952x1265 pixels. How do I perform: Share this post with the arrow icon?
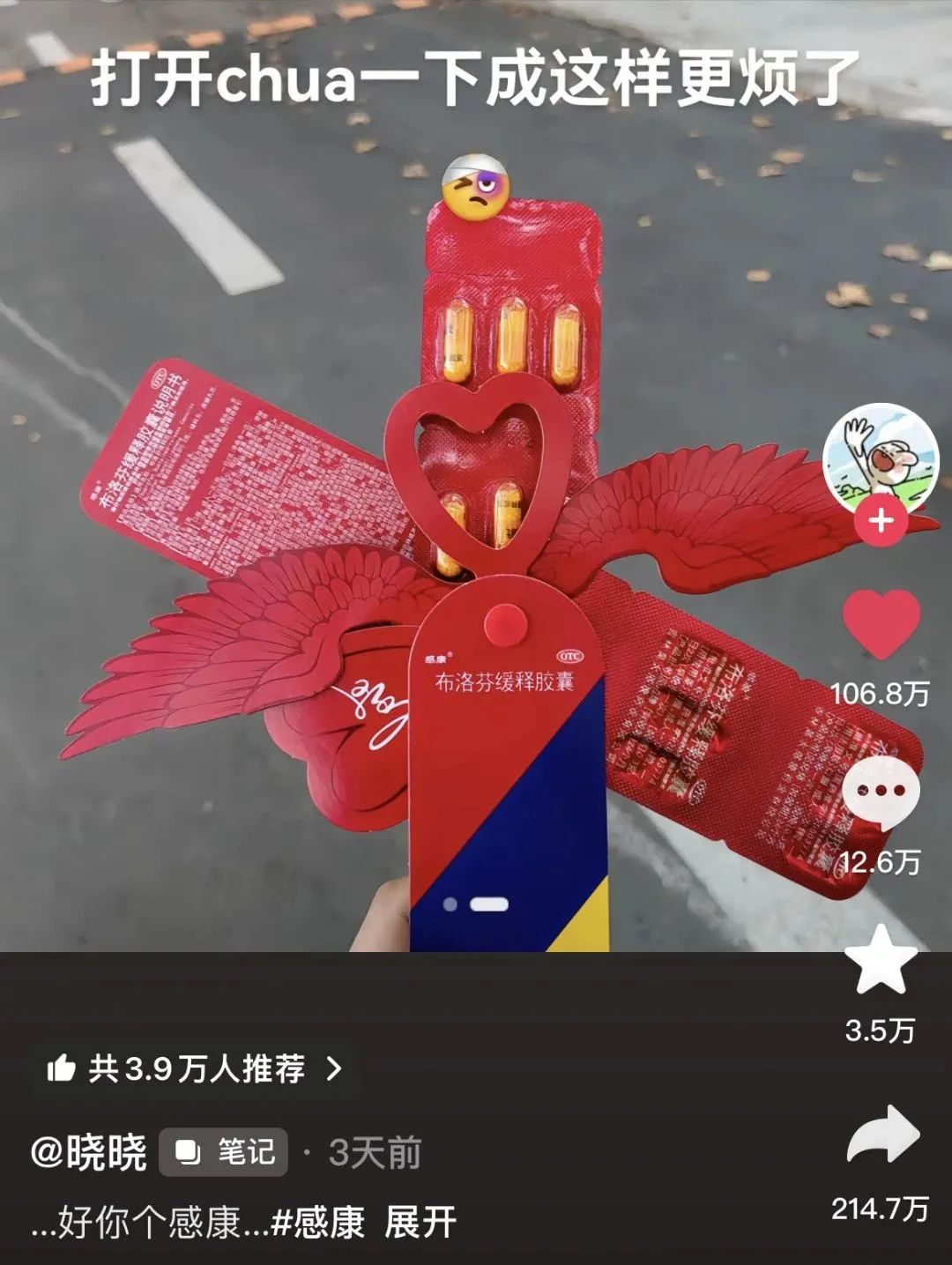(x=882, y=1137)
